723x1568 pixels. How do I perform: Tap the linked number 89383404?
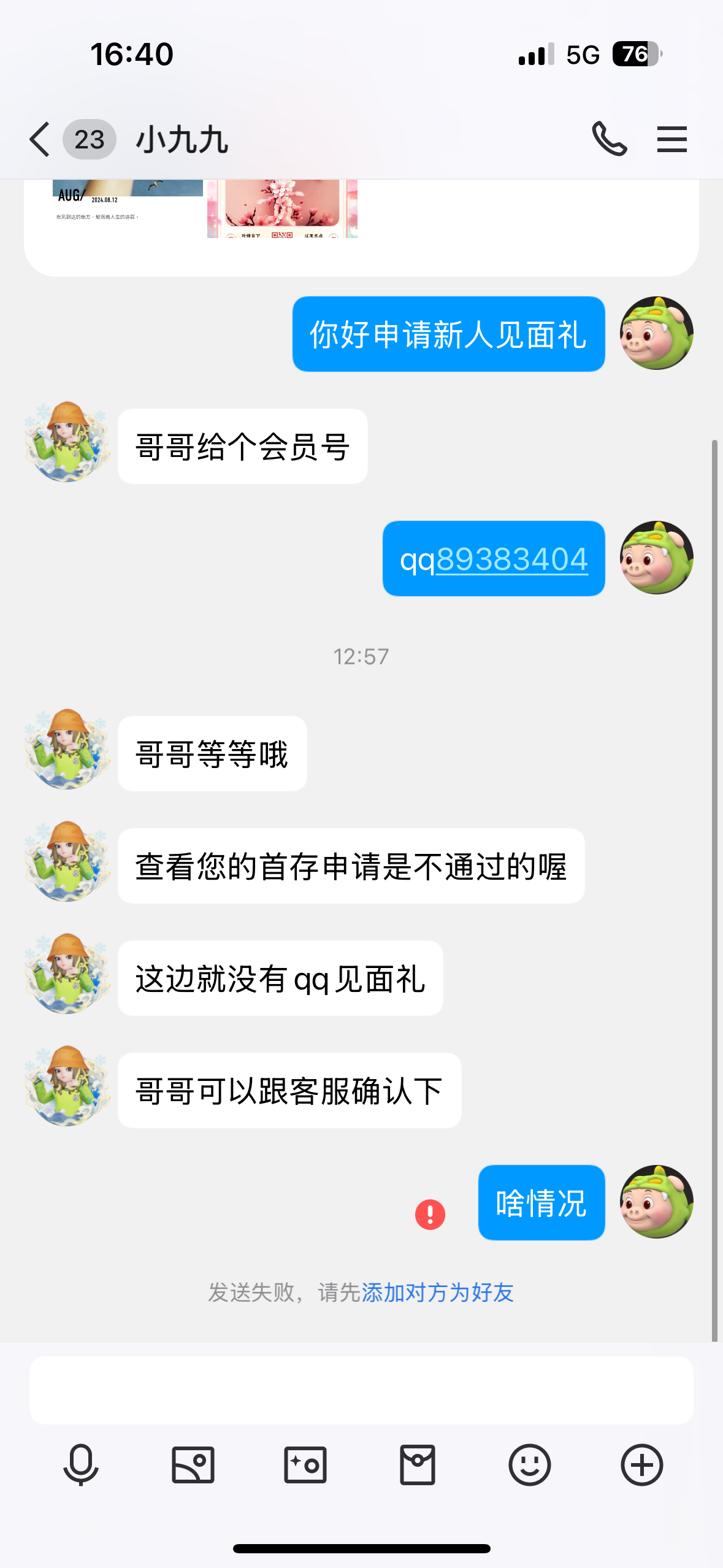point(511,559)
